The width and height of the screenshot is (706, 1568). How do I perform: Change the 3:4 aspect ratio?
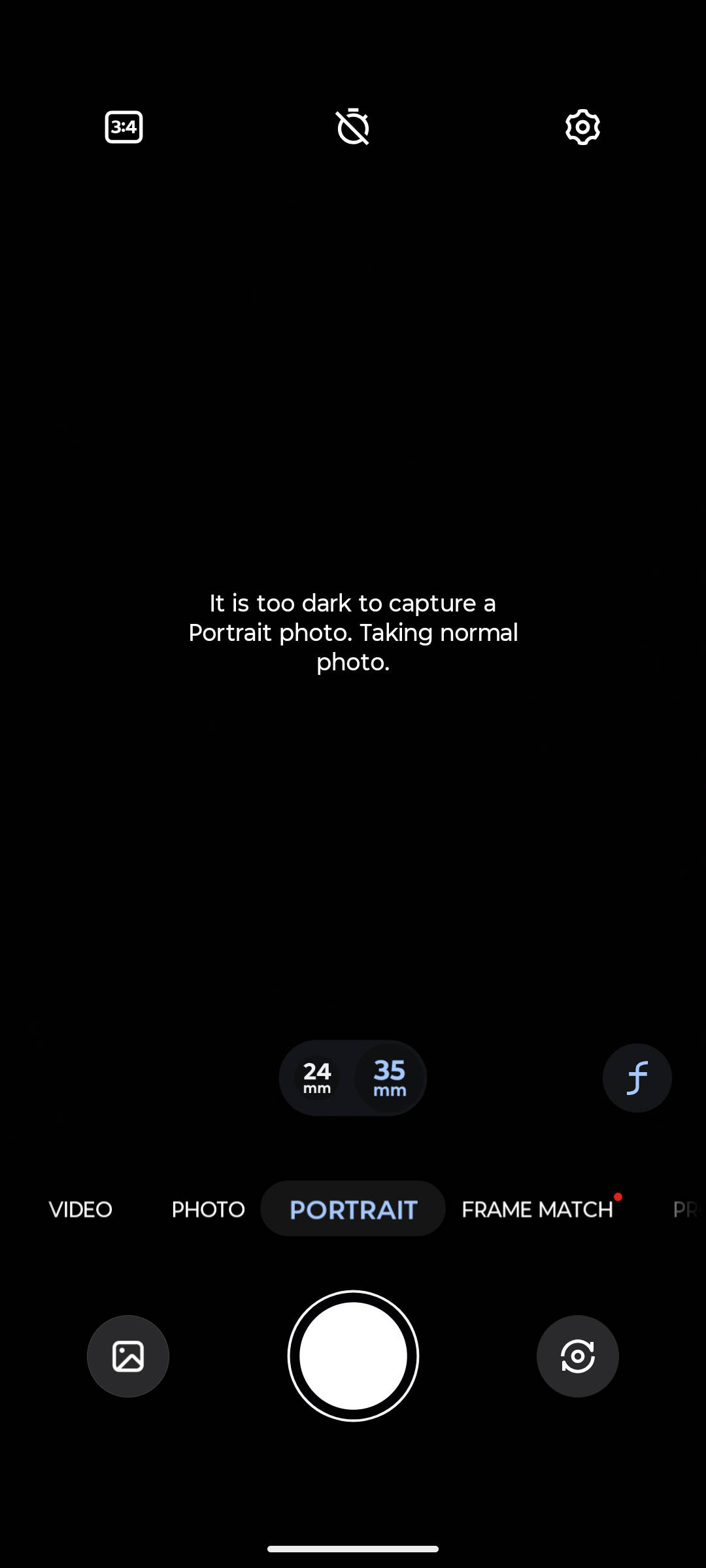124,127
